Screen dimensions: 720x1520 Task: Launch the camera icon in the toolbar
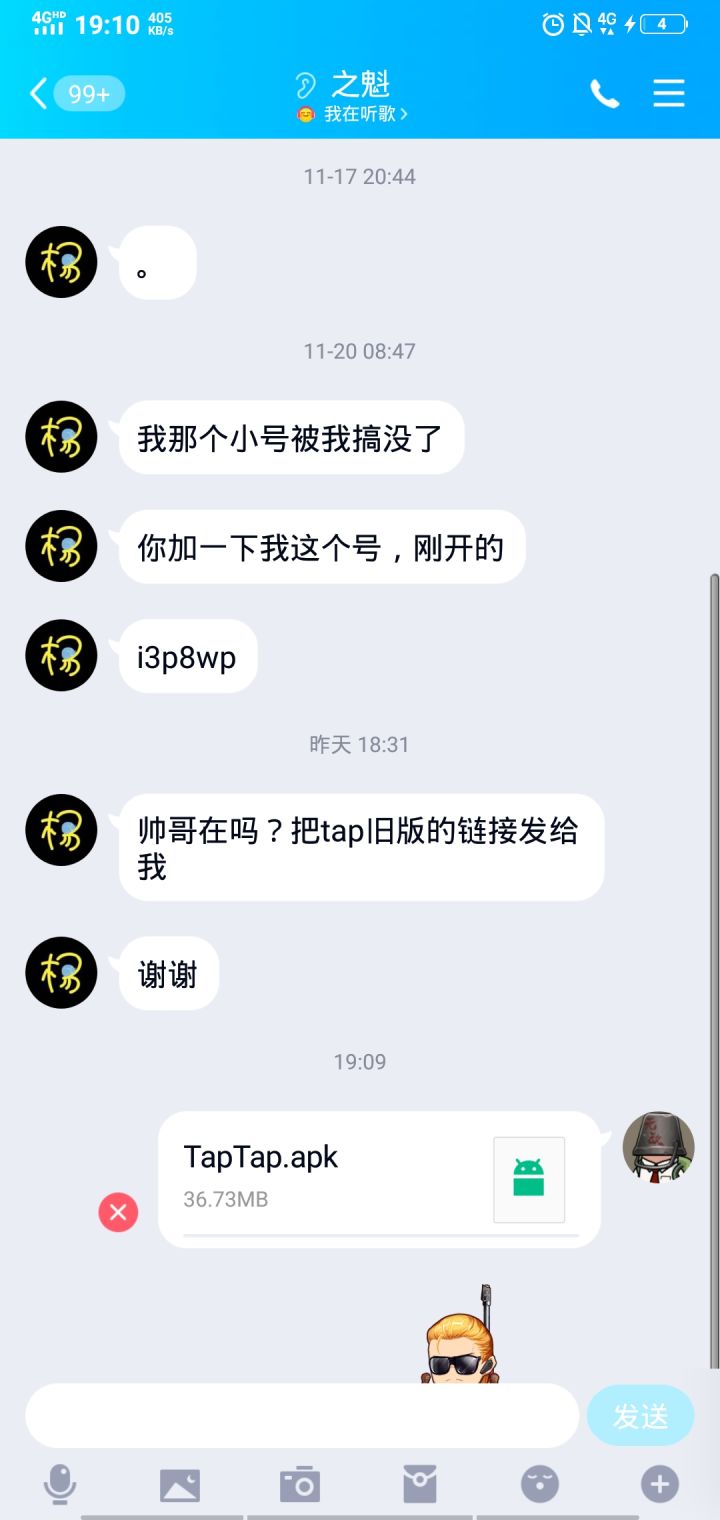300,1483
